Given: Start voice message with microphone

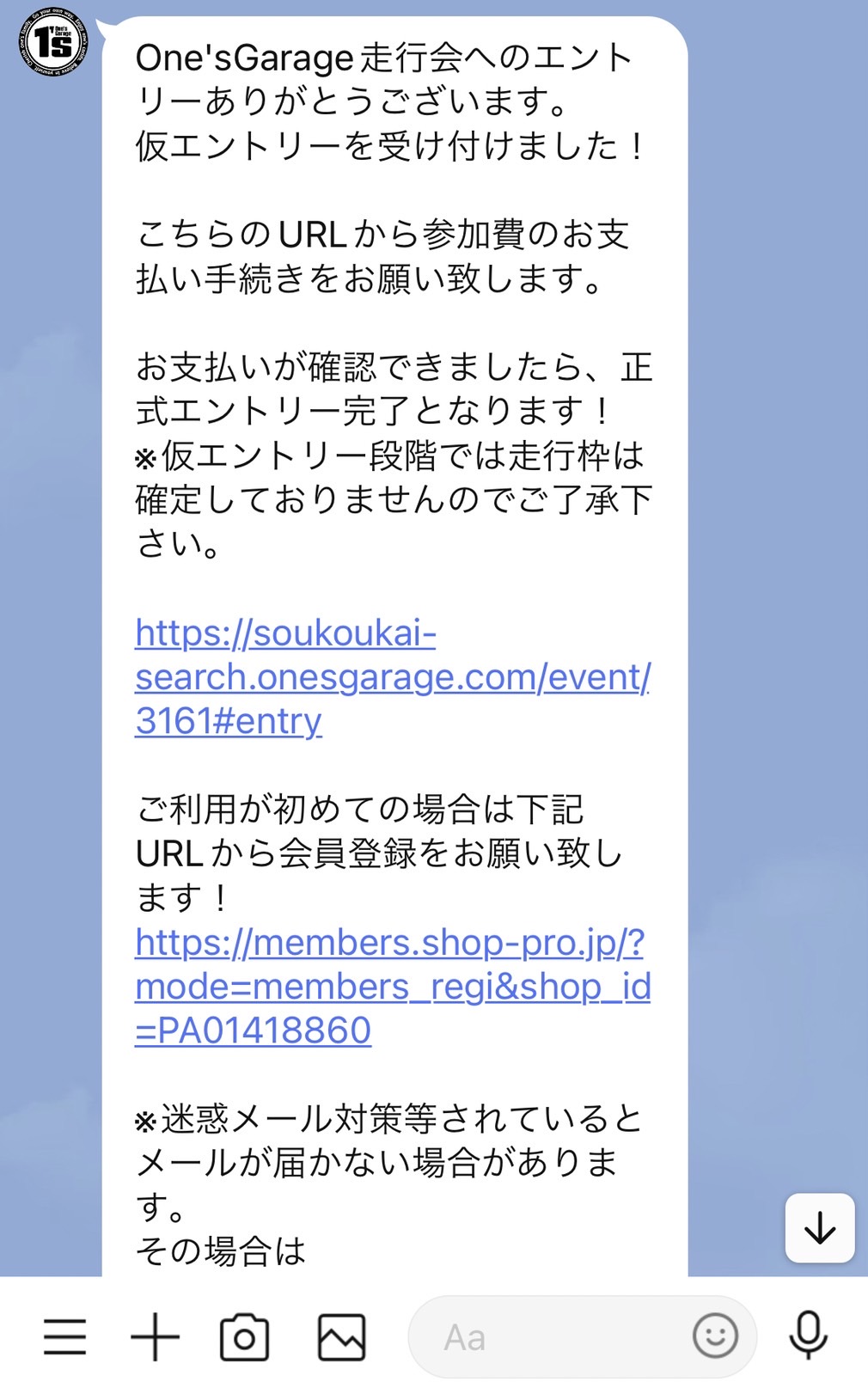Looking at the screenshot, I should coord(808,1336).
